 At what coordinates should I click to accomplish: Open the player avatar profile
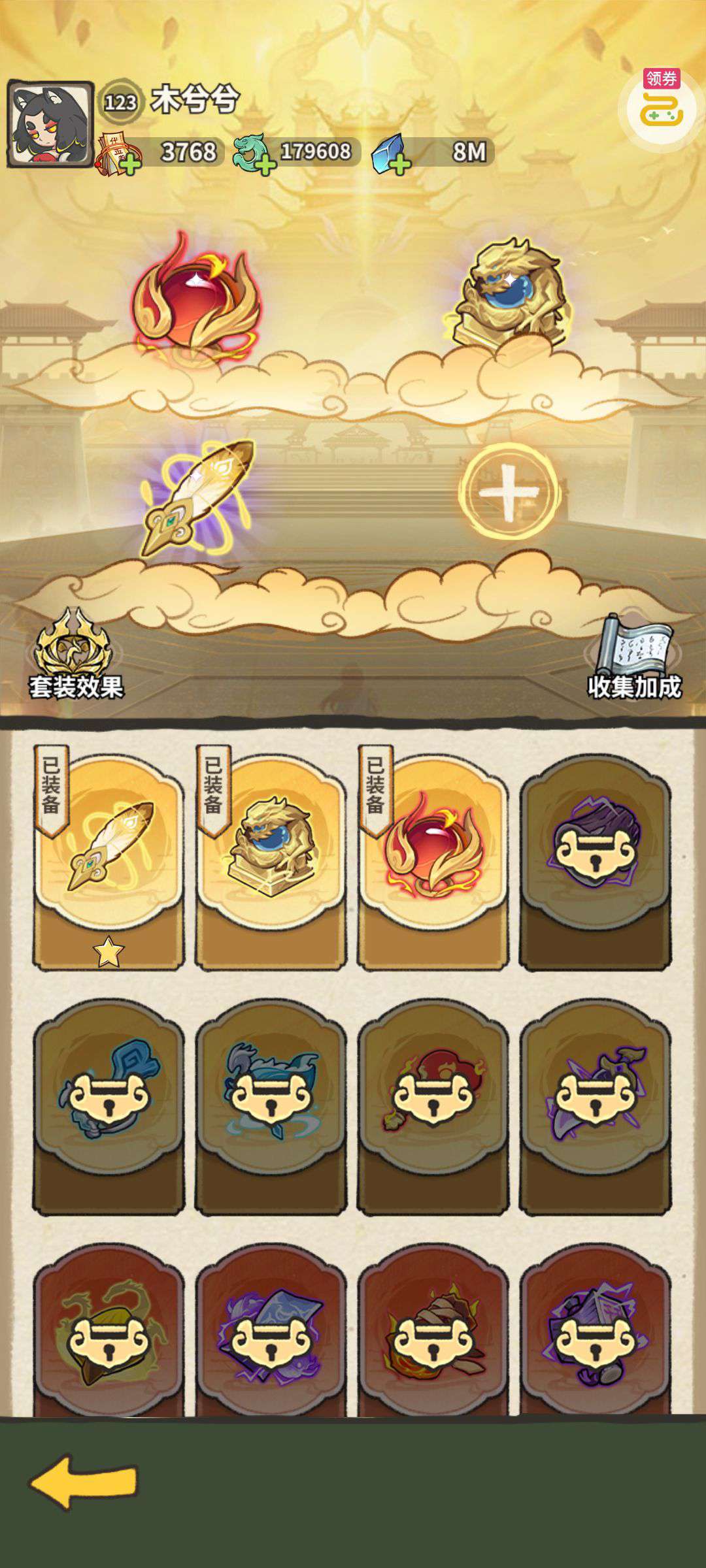(50, 124)
